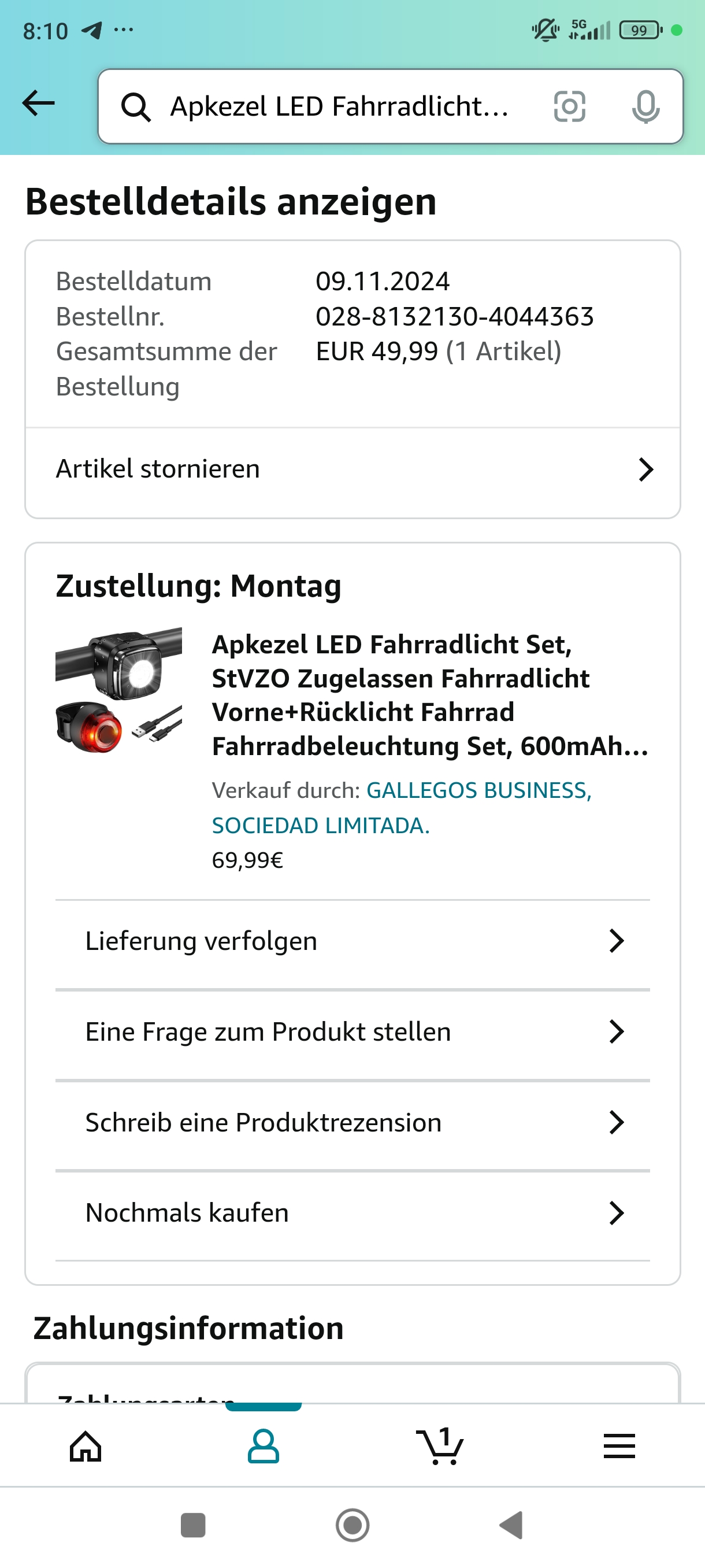Open camera search in search bar

coord(569,107)
